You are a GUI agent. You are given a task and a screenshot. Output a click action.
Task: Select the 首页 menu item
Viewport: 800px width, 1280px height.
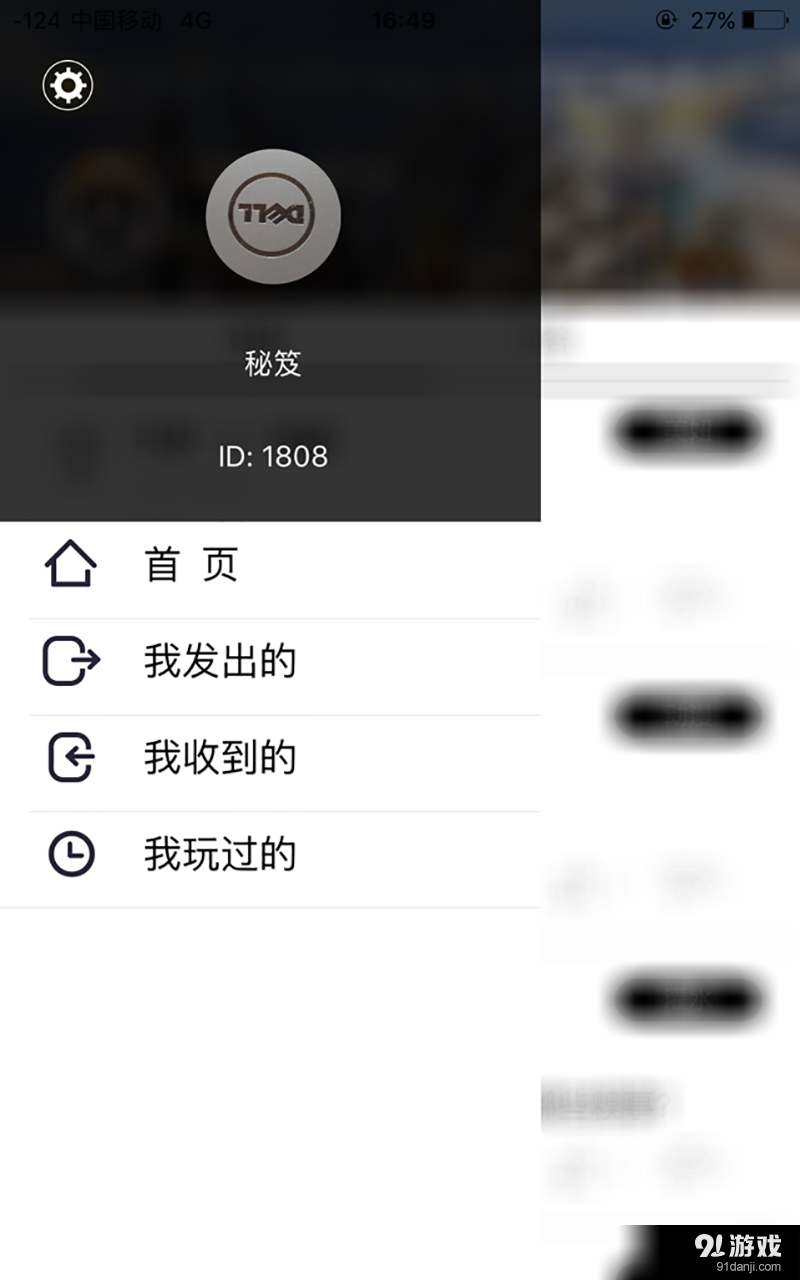[191, 563]
